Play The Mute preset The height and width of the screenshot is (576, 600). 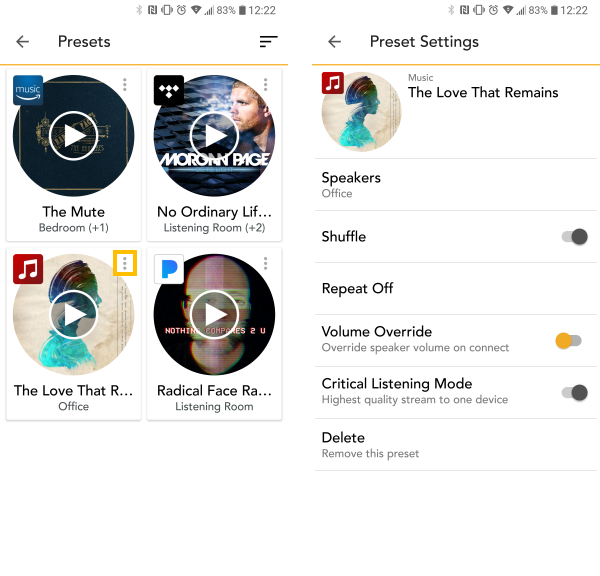coord(74,135)
